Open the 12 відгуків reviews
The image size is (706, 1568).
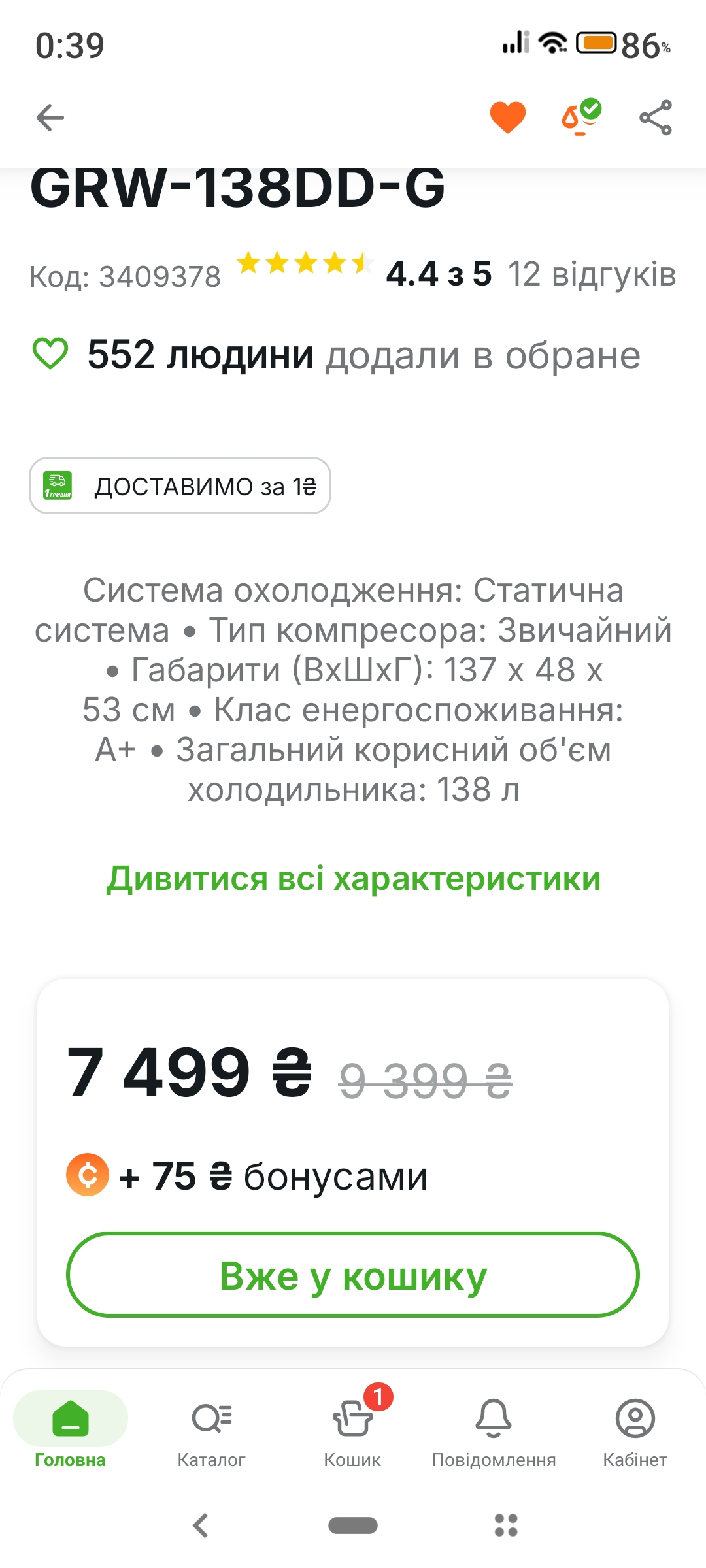coord(592,274)
